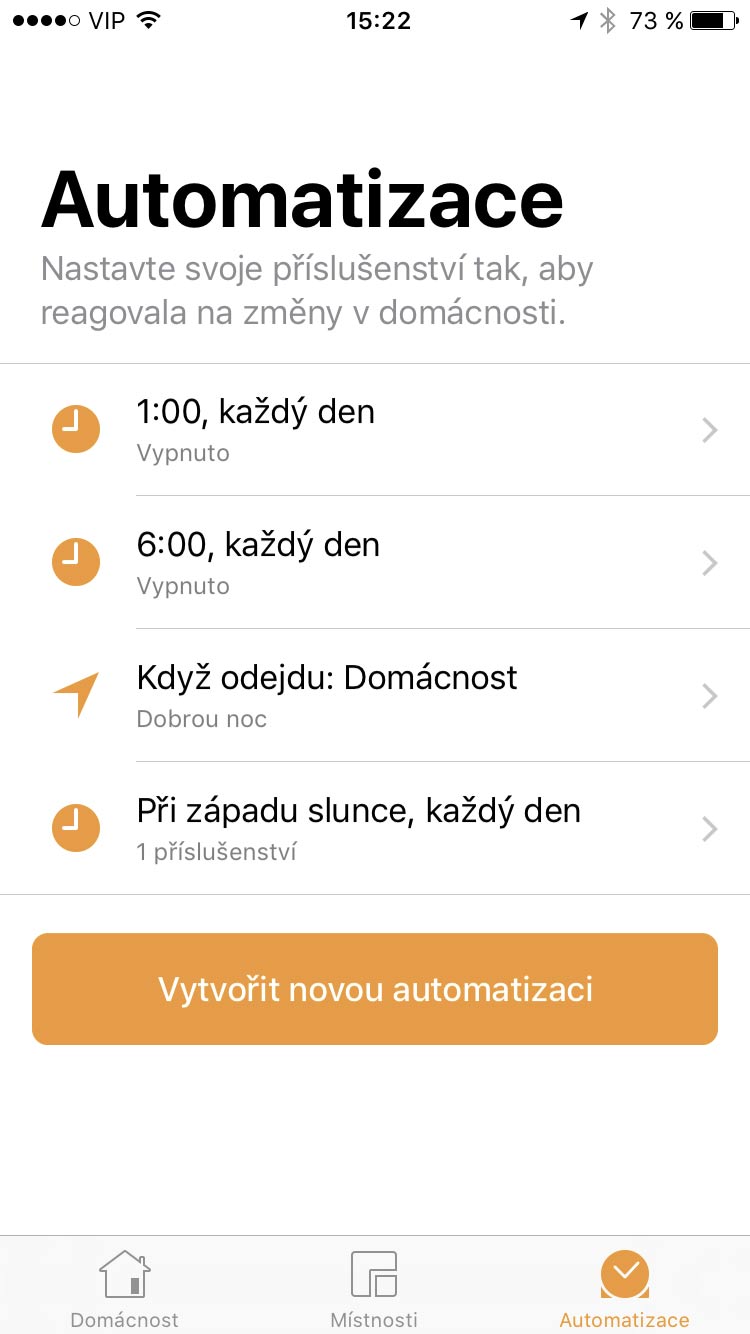This screenshot has width=750, height=1334.
Task: Switch to the Domácnost tab
Action: (125, 1288)
